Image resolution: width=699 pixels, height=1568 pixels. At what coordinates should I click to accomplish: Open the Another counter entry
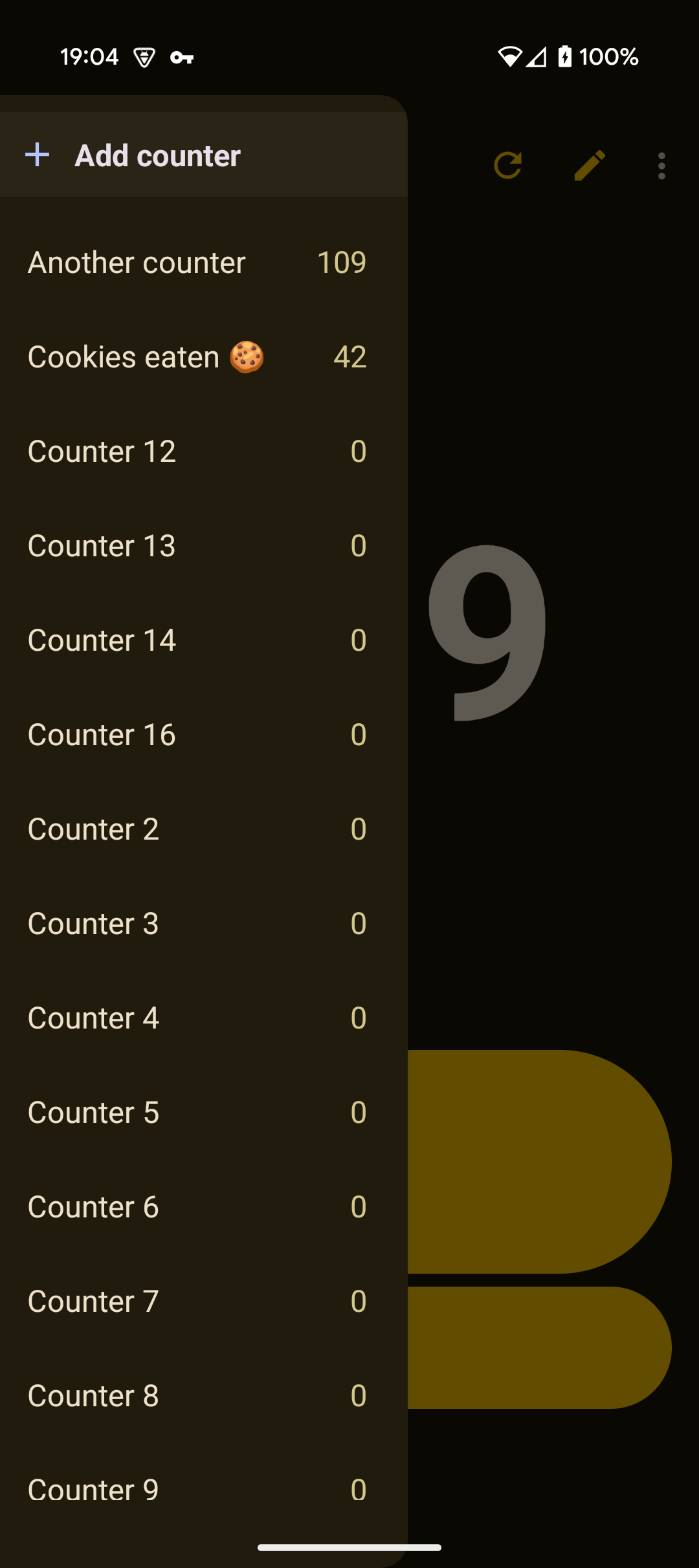click(x=197, y=263)
